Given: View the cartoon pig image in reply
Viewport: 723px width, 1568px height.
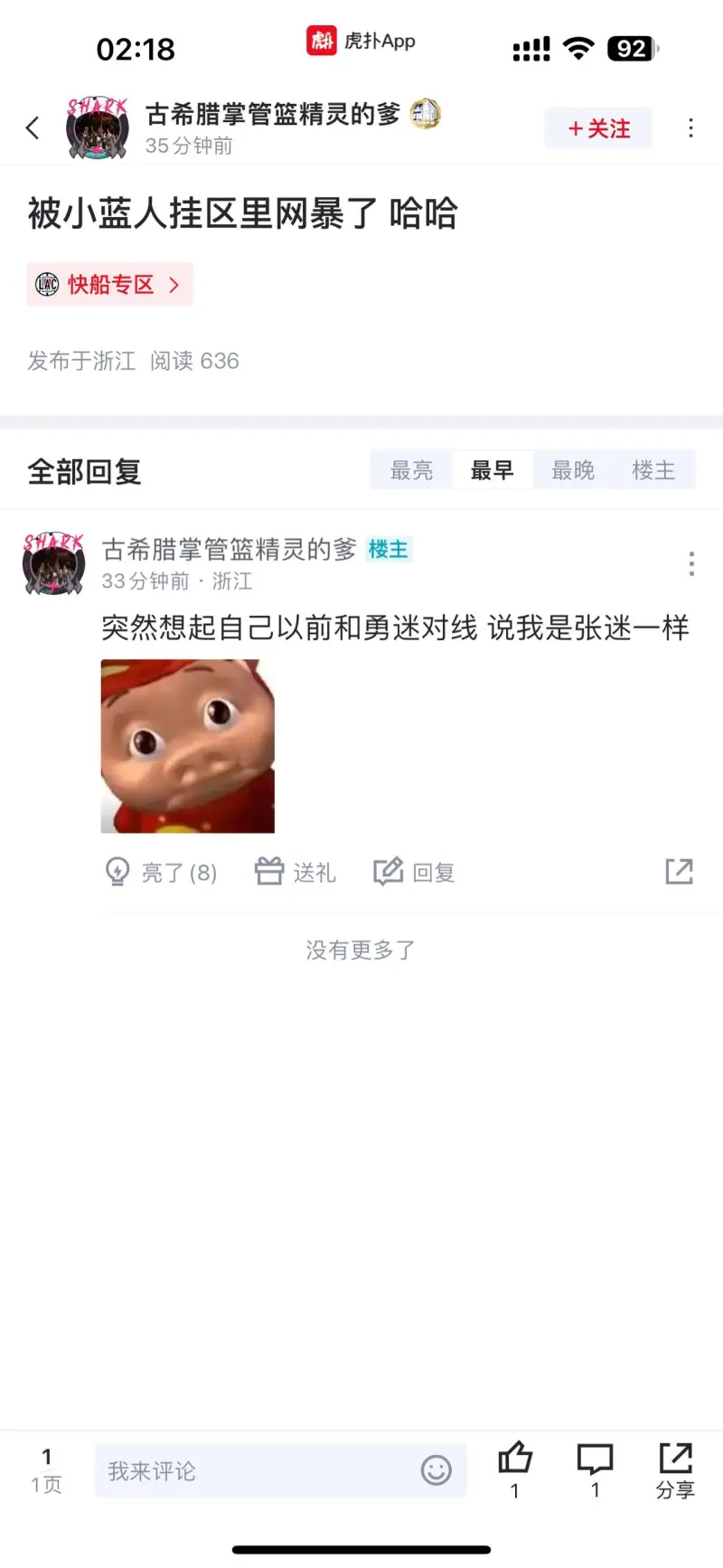Looking at the screenshot, I should (x=187, y=746).
